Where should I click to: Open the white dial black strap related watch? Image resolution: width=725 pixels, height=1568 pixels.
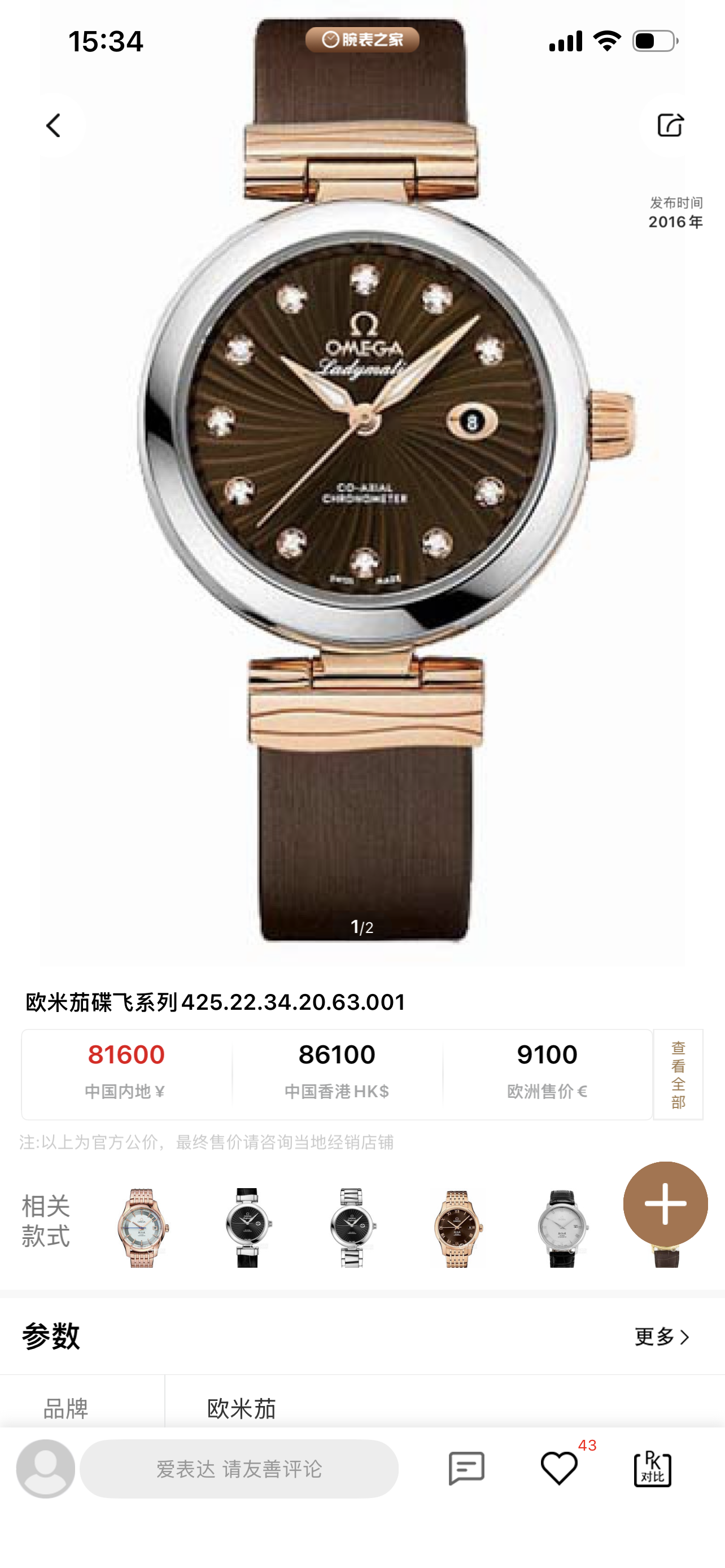562,1227
